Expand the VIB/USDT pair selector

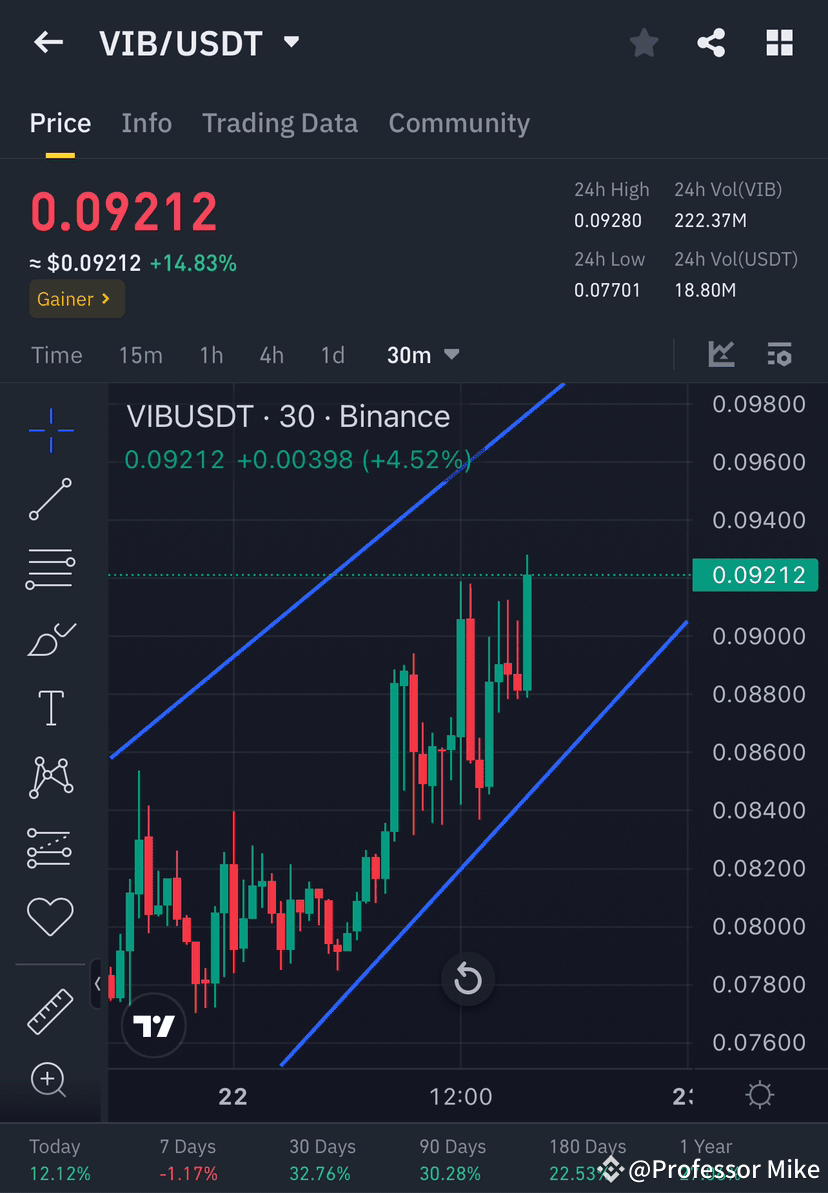pos(291,42)
